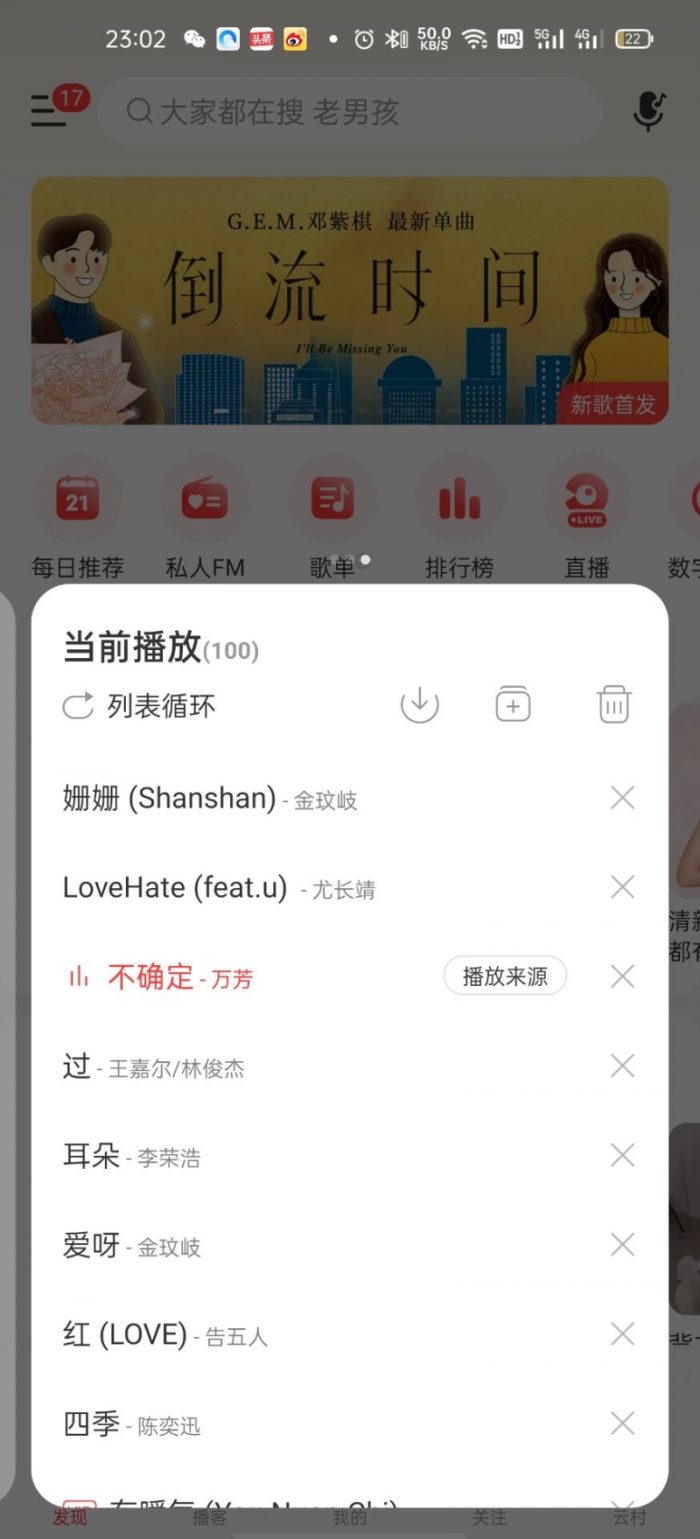Remove 耳朵 from the queue

point(622,1155)
